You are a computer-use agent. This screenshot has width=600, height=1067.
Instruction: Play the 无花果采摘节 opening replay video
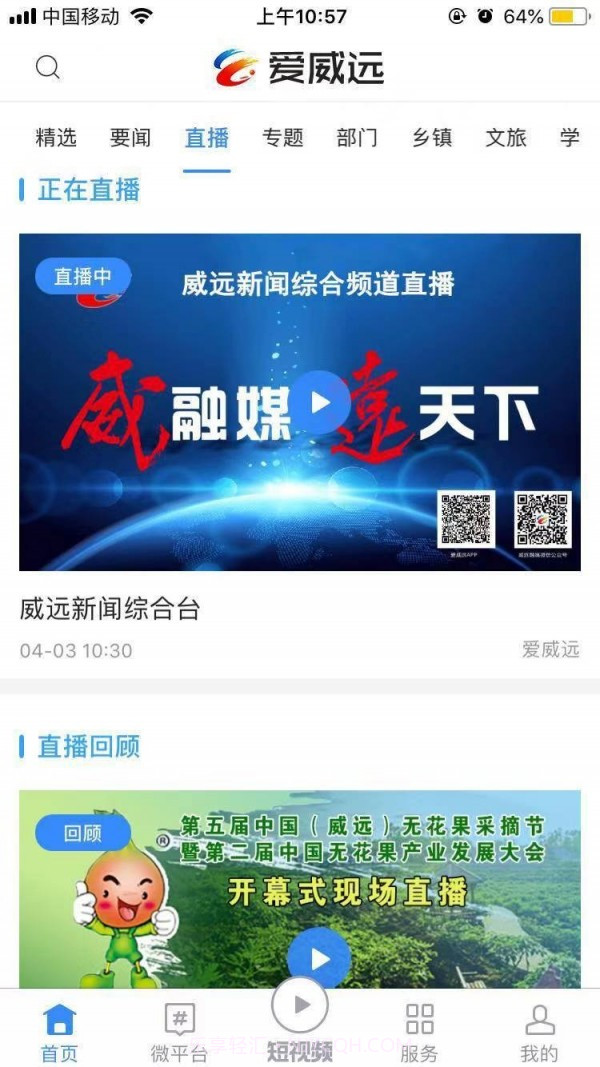click(320, 958)
